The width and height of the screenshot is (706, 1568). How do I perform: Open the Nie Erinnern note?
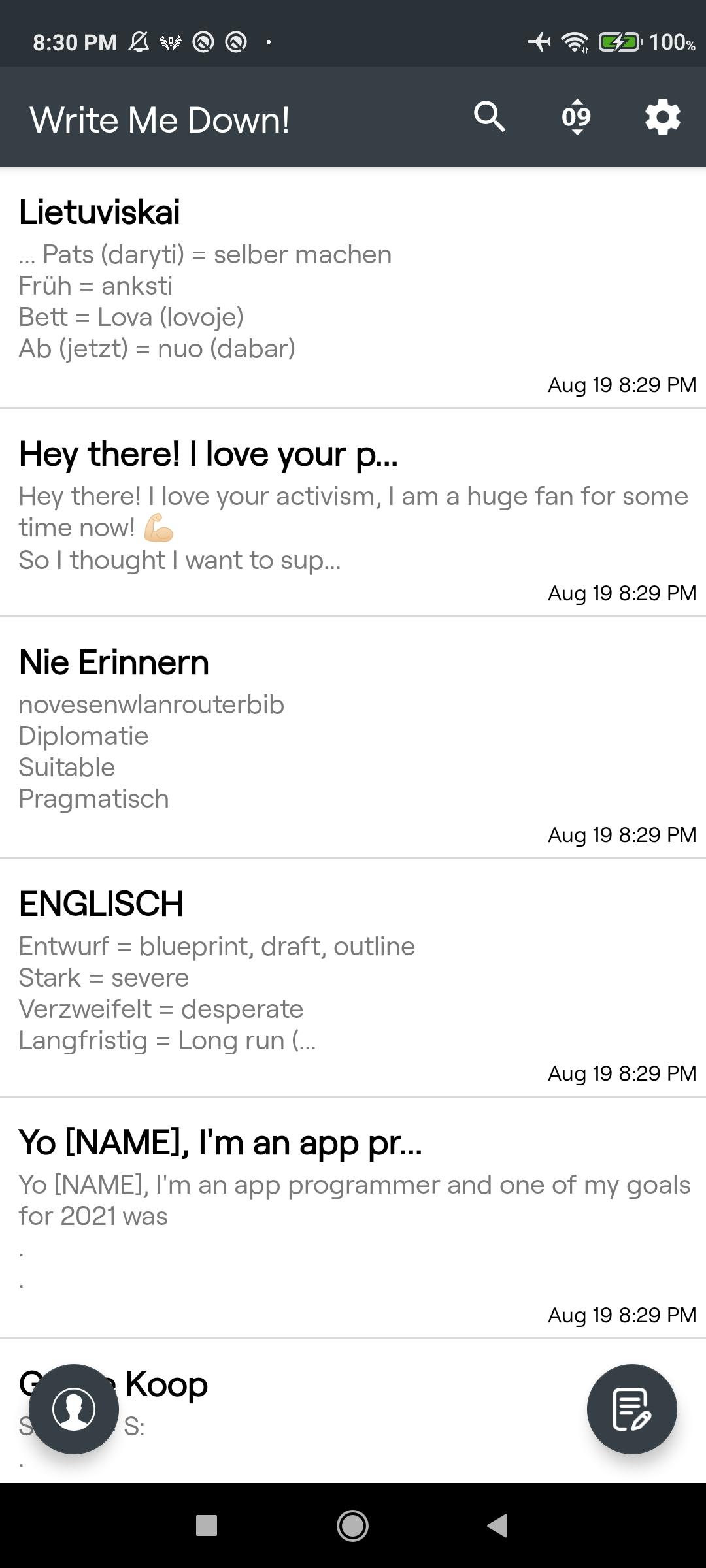click(353, 738)
